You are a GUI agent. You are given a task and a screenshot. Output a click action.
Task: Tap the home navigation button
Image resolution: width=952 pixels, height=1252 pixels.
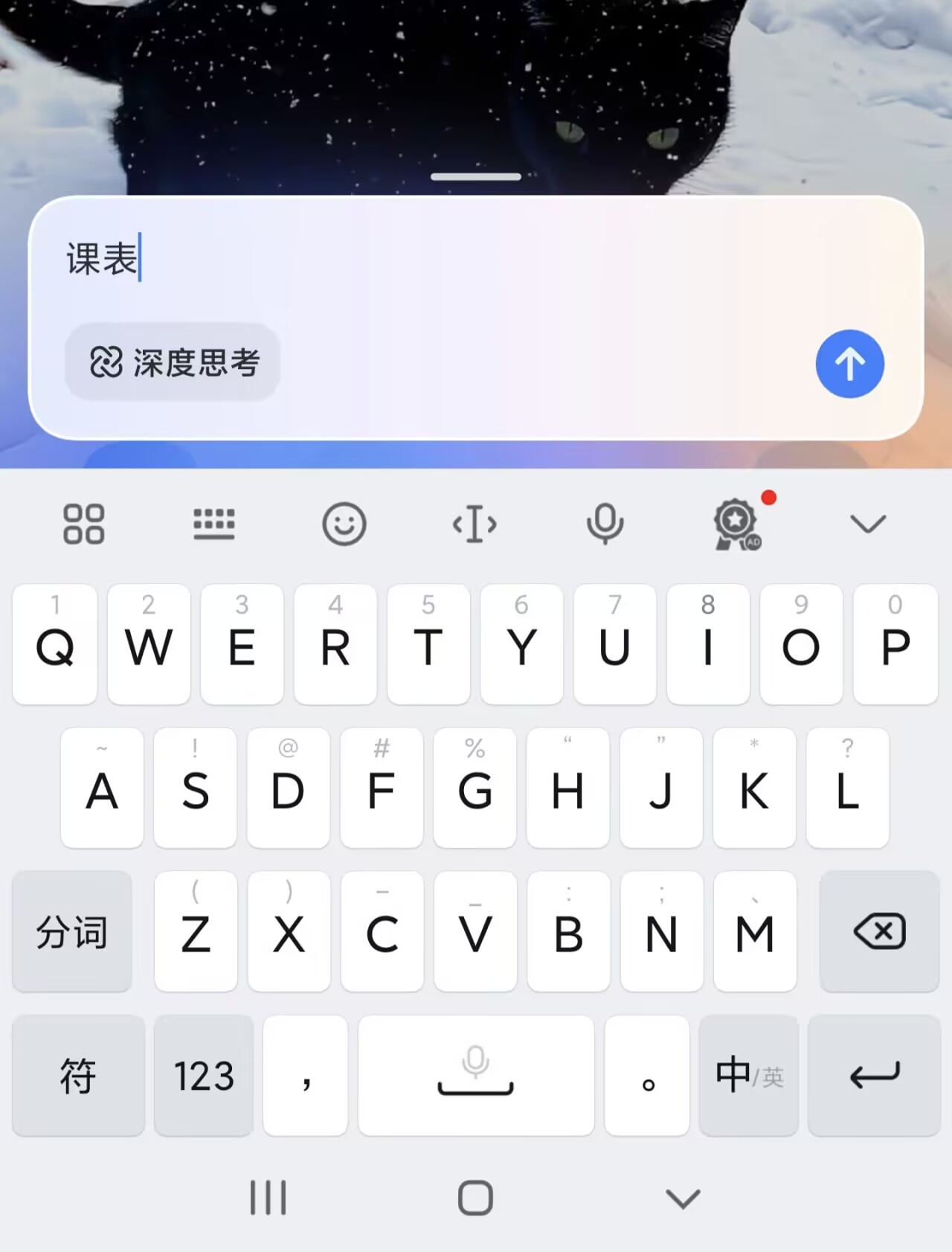475,1196
